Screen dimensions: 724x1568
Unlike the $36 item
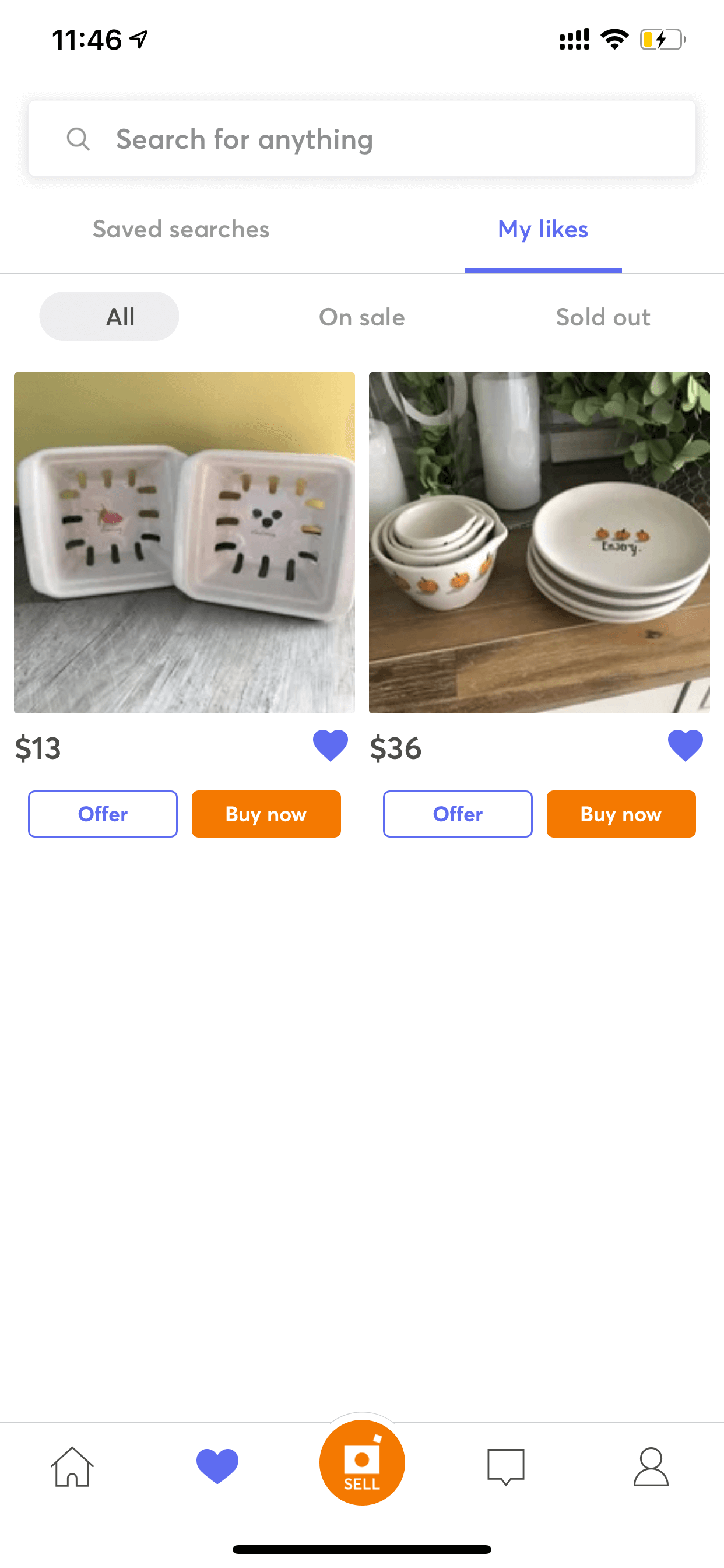685,745
